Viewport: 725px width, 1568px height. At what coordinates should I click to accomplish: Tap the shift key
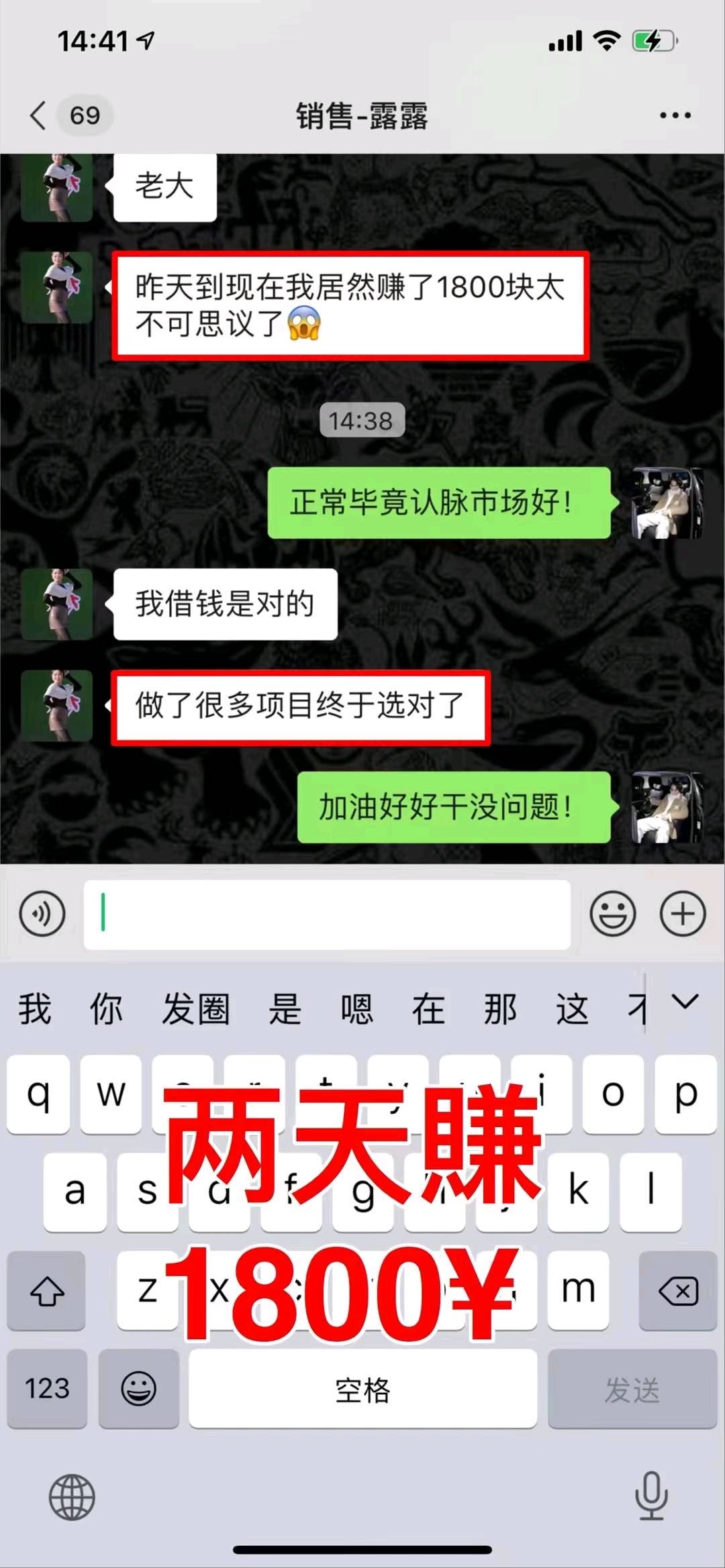(47, 1291)
